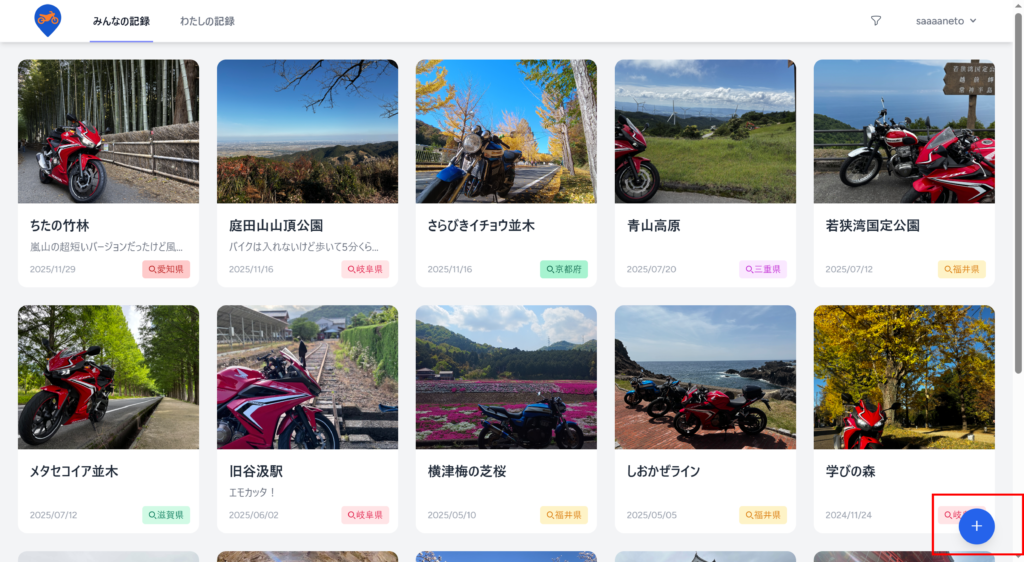The image size is (1024, 562).
Task: Tap the 滋賀県 prefecture chip
Action: (x=166, y=515)
